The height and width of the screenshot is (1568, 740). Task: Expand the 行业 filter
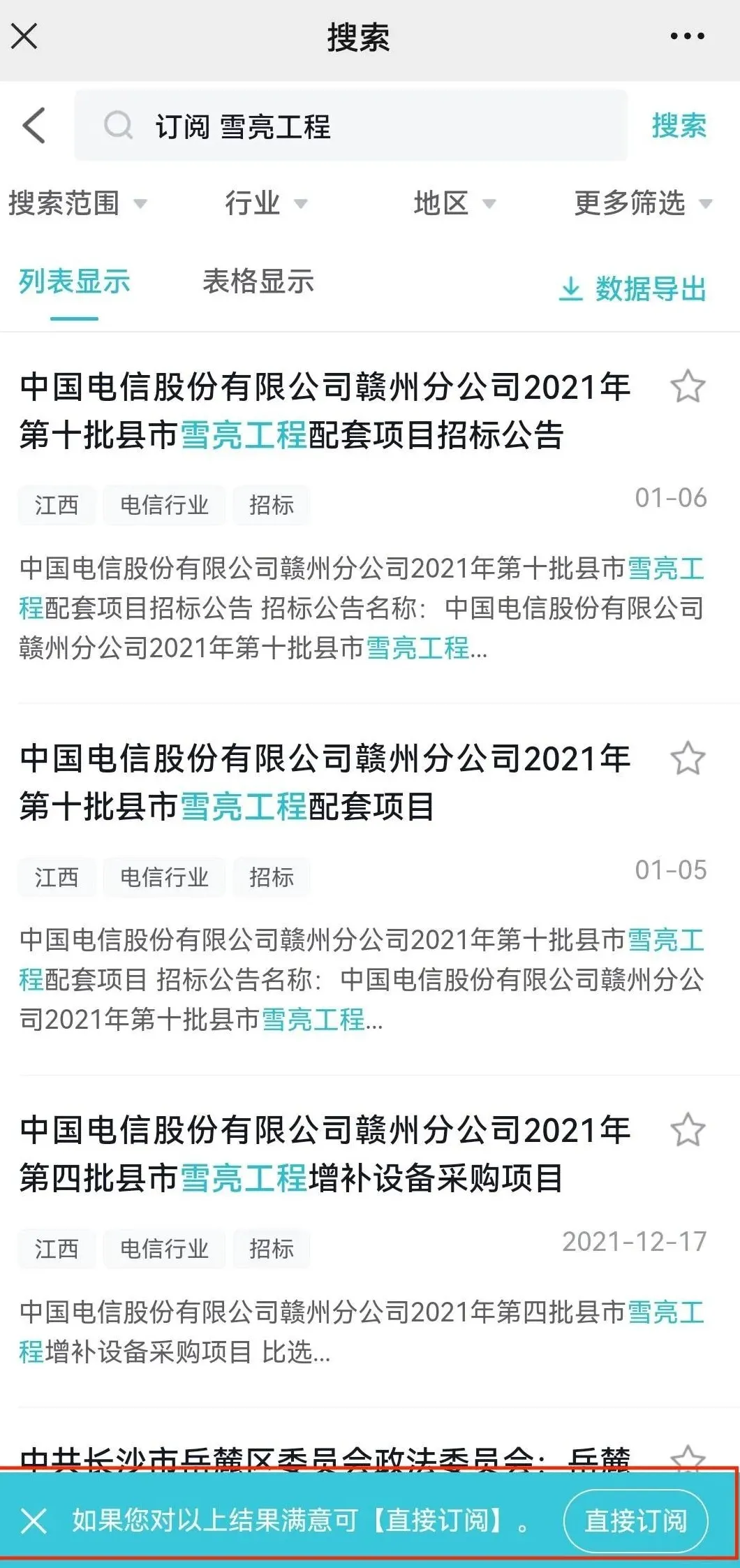click(x=265, y=203)
